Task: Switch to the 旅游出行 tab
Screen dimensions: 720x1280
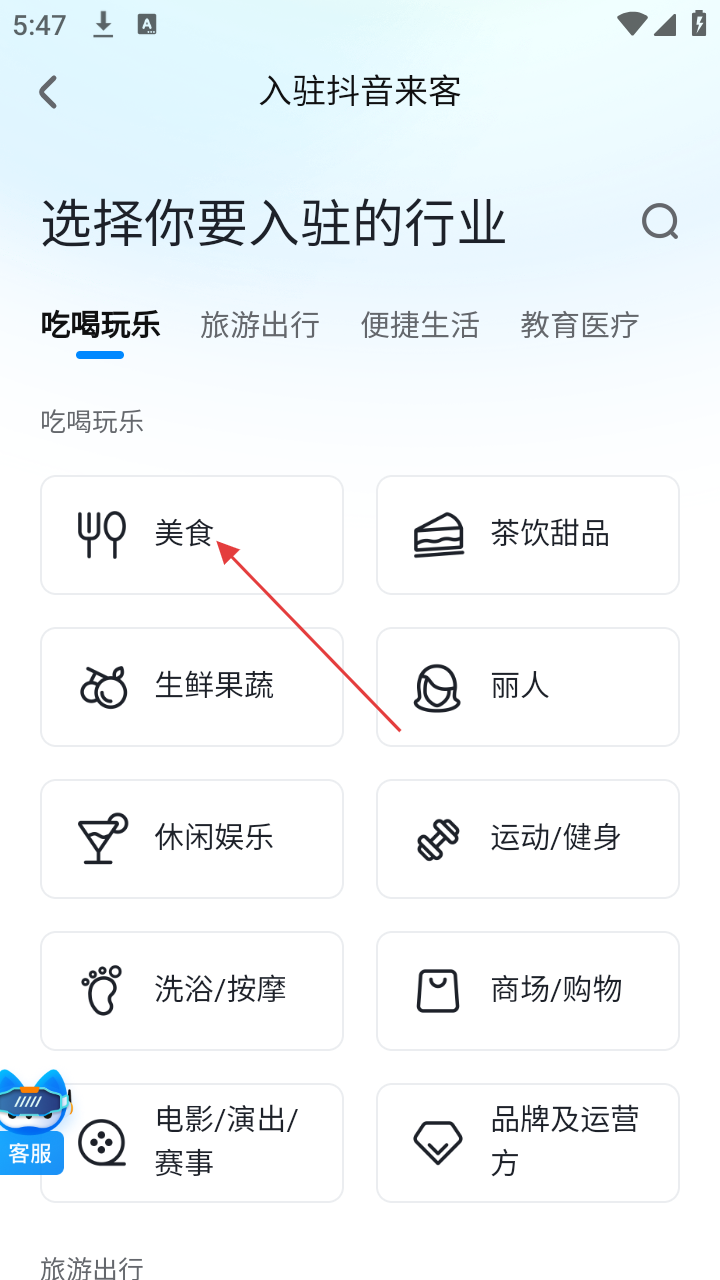Action: (260, 325)
